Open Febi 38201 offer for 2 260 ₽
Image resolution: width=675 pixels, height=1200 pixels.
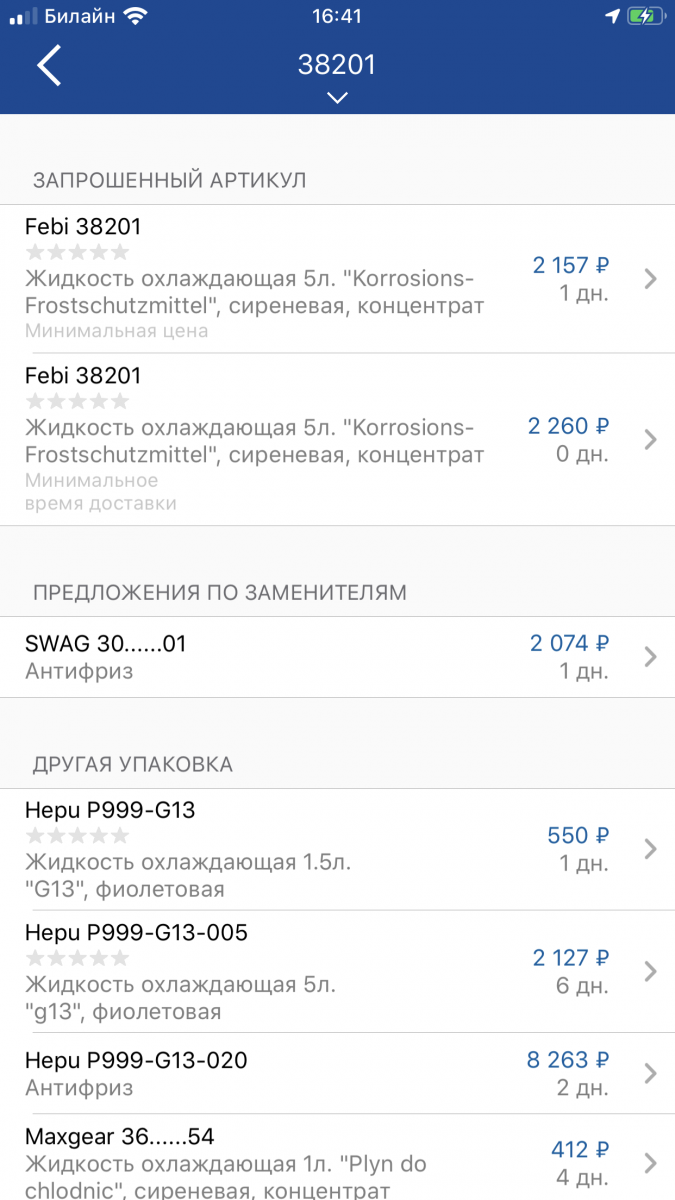point(337,440)
